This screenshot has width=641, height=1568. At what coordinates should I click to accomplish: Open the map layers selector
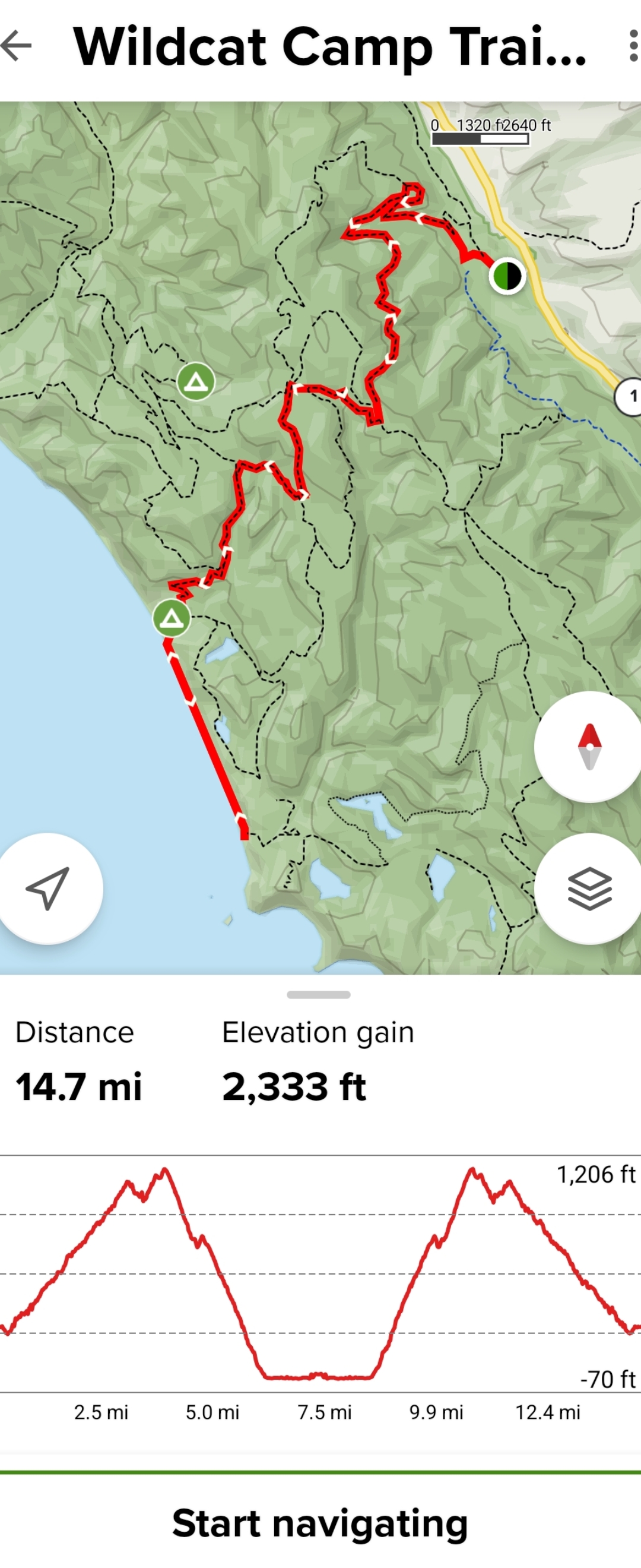coord(589,889)
